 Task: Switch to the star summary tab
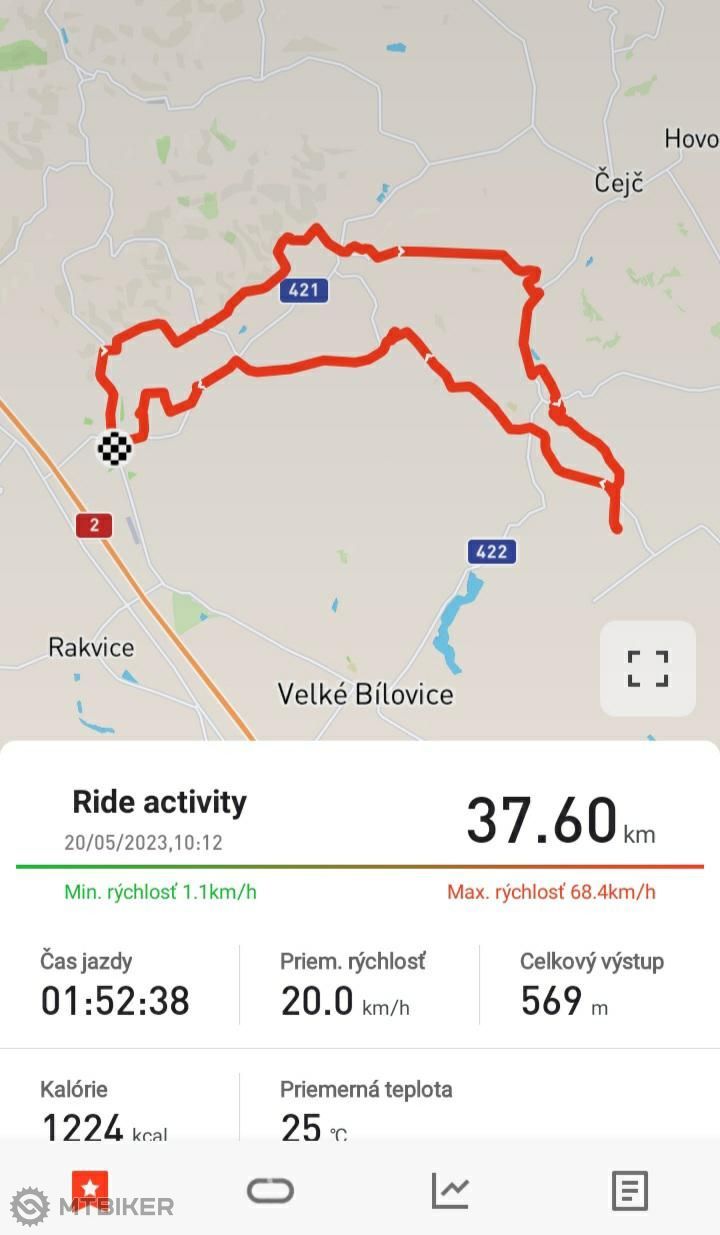[x=90, y=1188]
